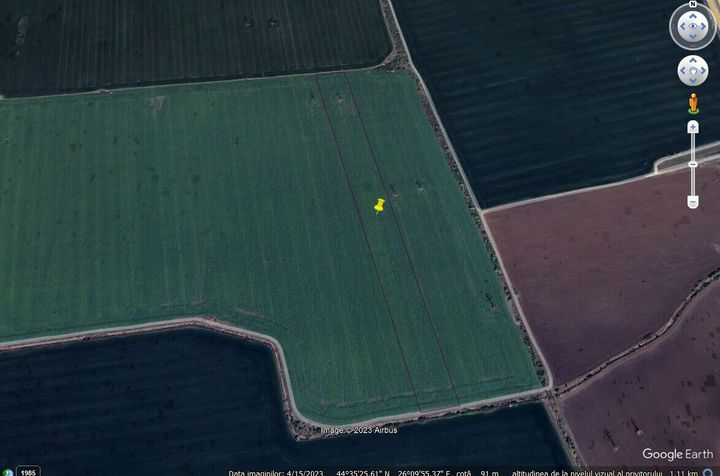Tap the zoom slider handle
This screenshot has width=720, height=476.
tap(693, 164)
